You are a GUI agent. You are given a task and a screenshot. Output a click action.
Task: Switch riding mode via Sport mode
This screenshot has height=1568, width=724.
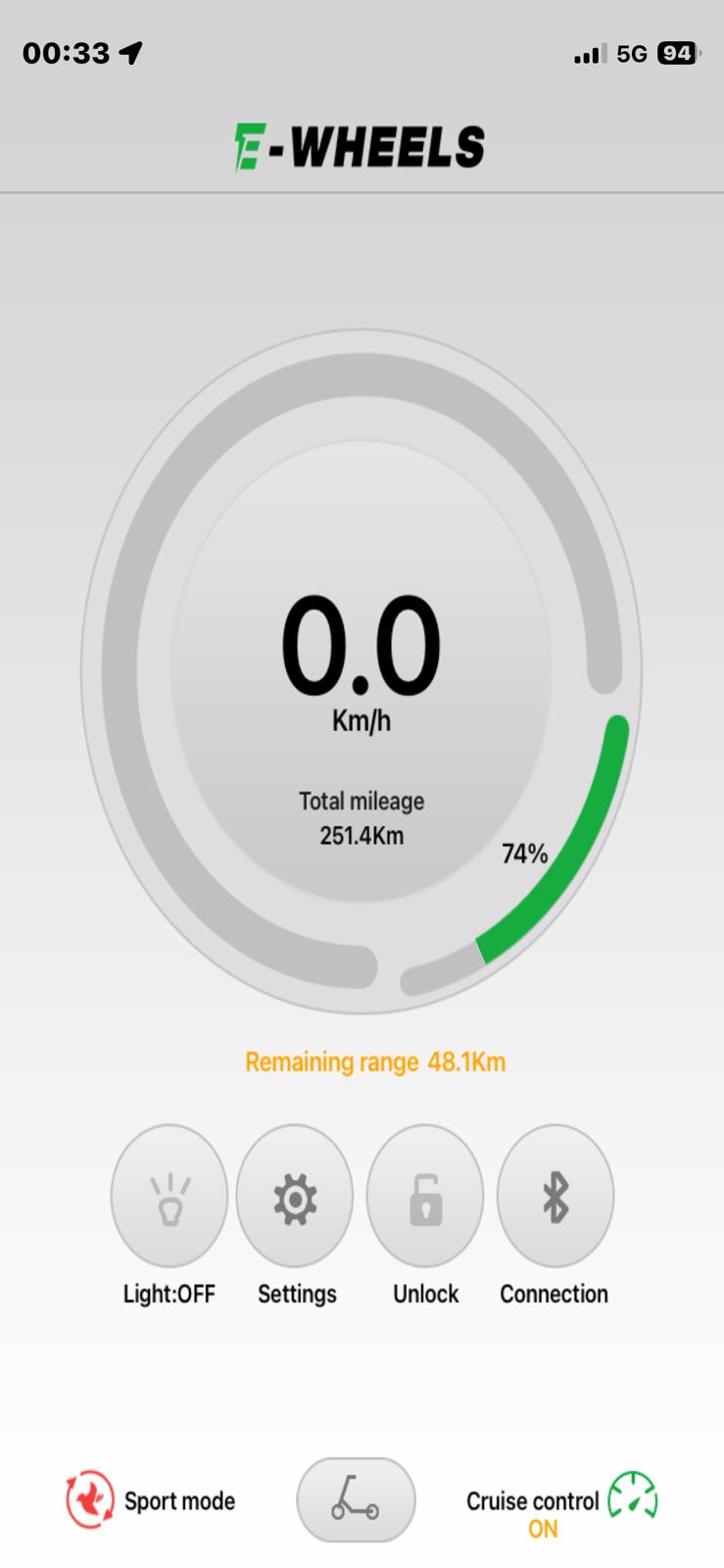[151, 1500]
